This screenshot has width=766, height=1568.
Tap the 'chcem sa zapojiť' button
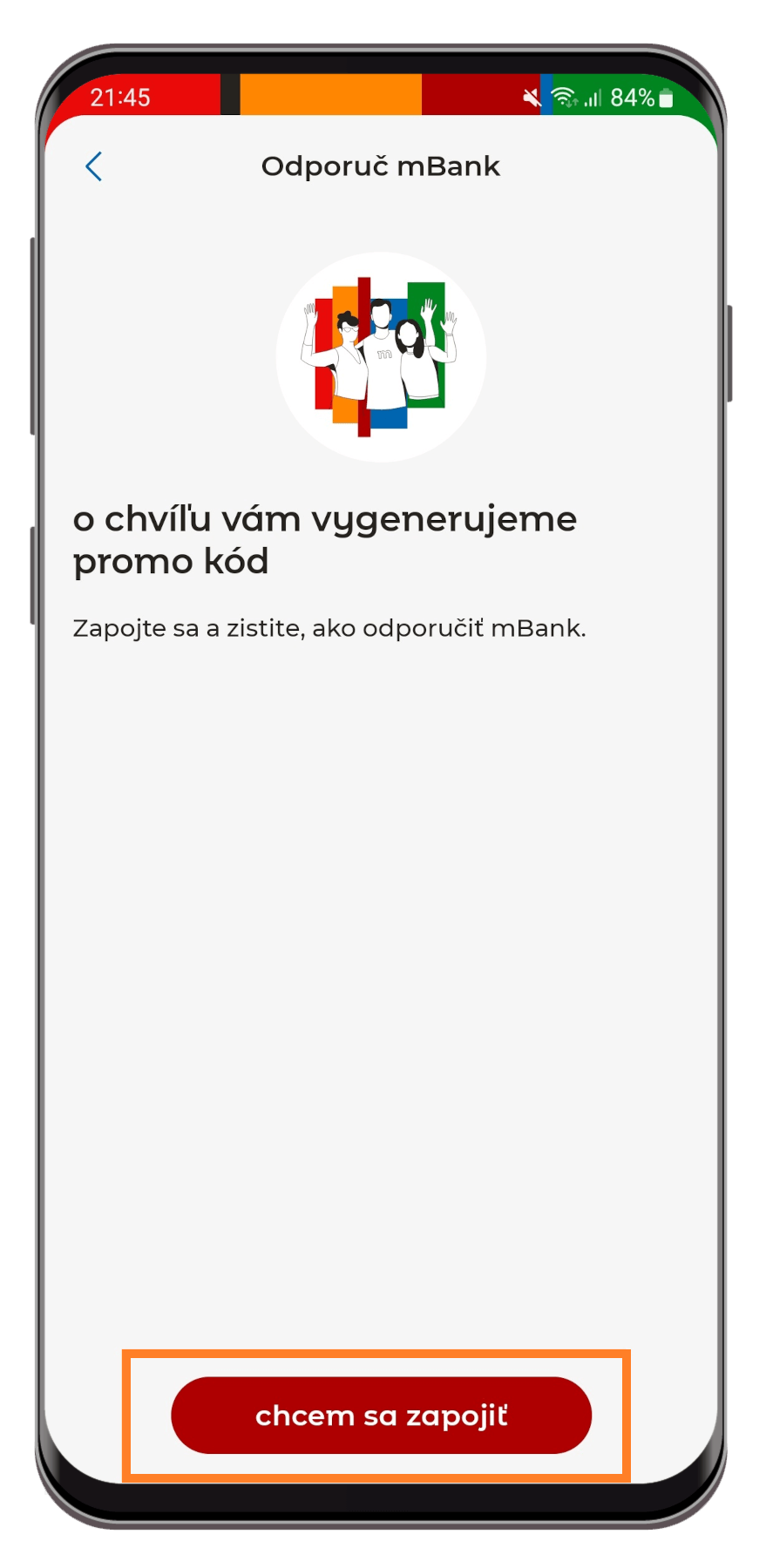tap(381, 1416)
